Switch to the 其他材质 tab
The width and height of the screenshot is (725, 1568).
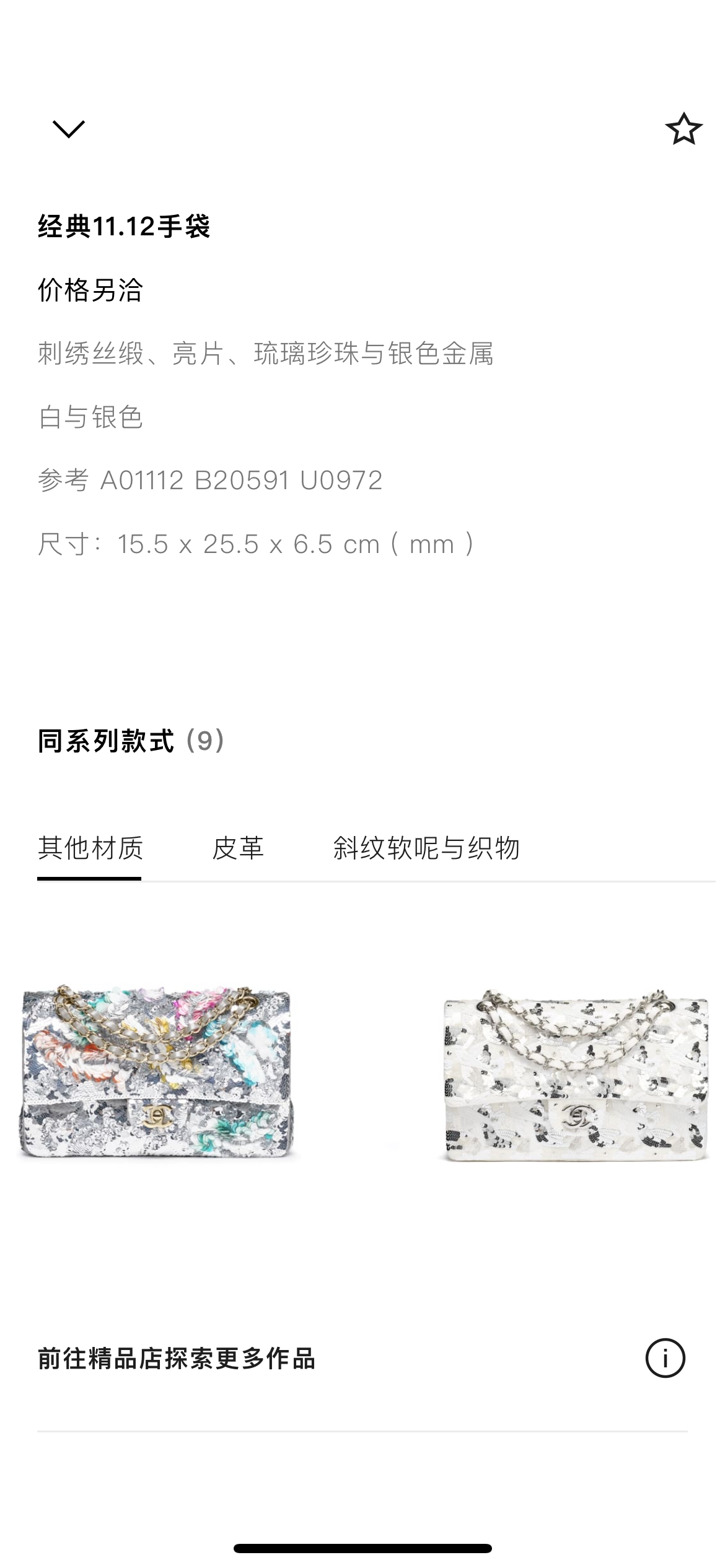[x=90, y=848]
